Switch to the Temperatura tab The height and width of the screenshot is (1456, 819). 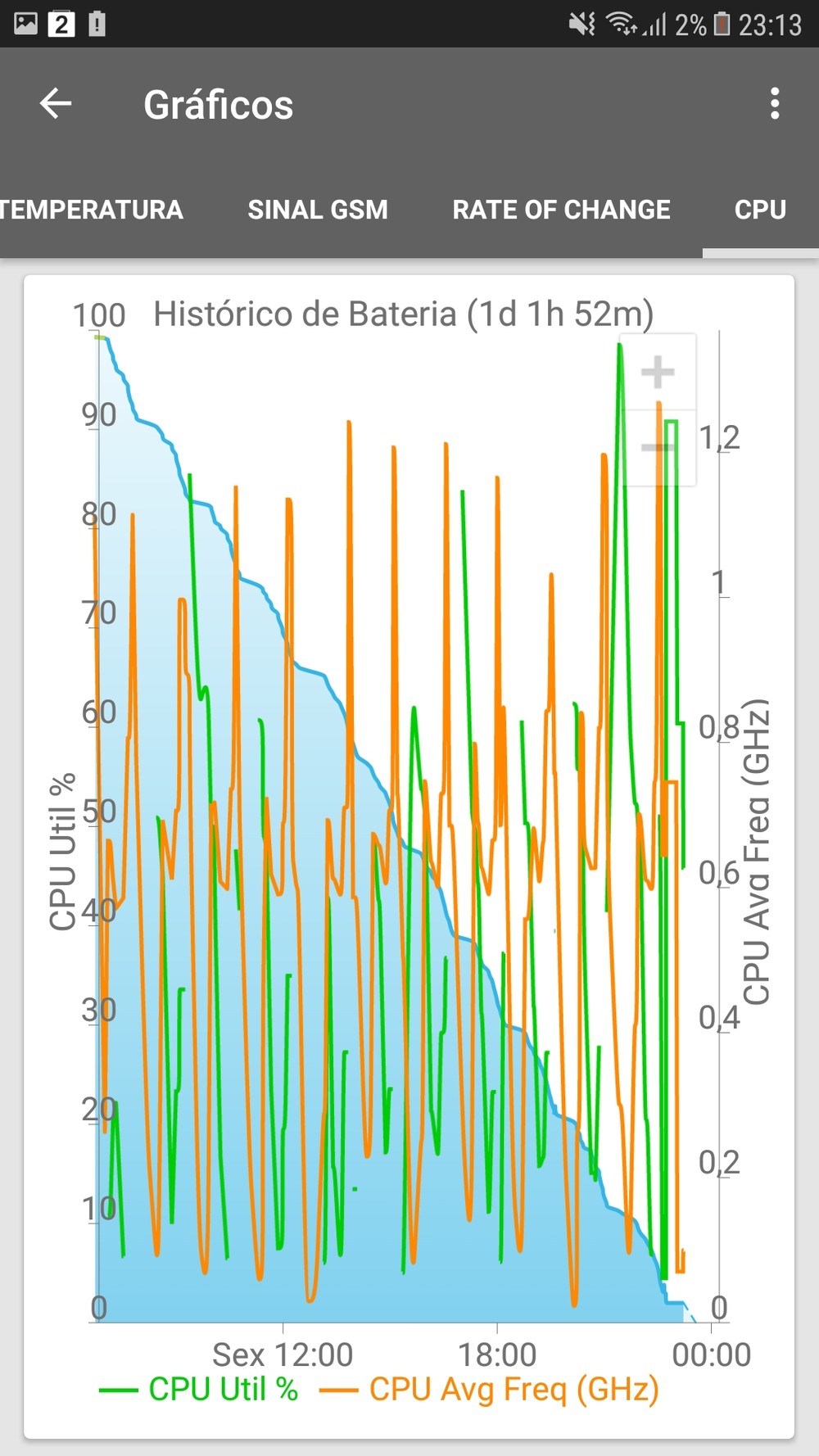(x=92, y=210)
